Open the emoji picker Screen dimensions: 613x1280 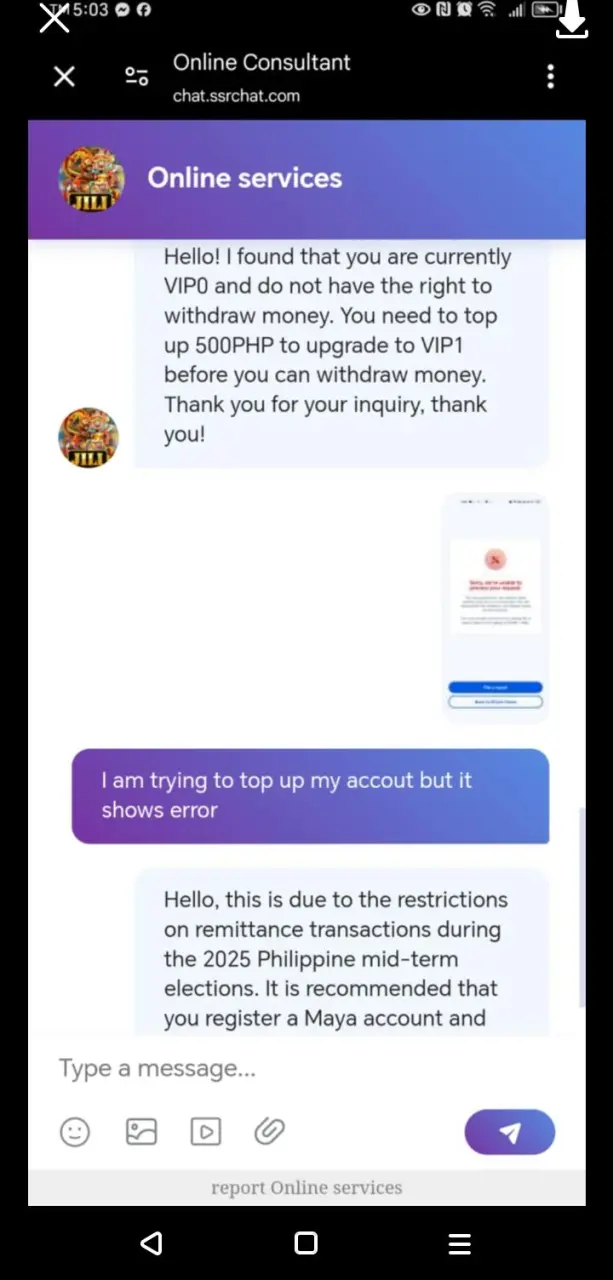[x=75, y=1131]
